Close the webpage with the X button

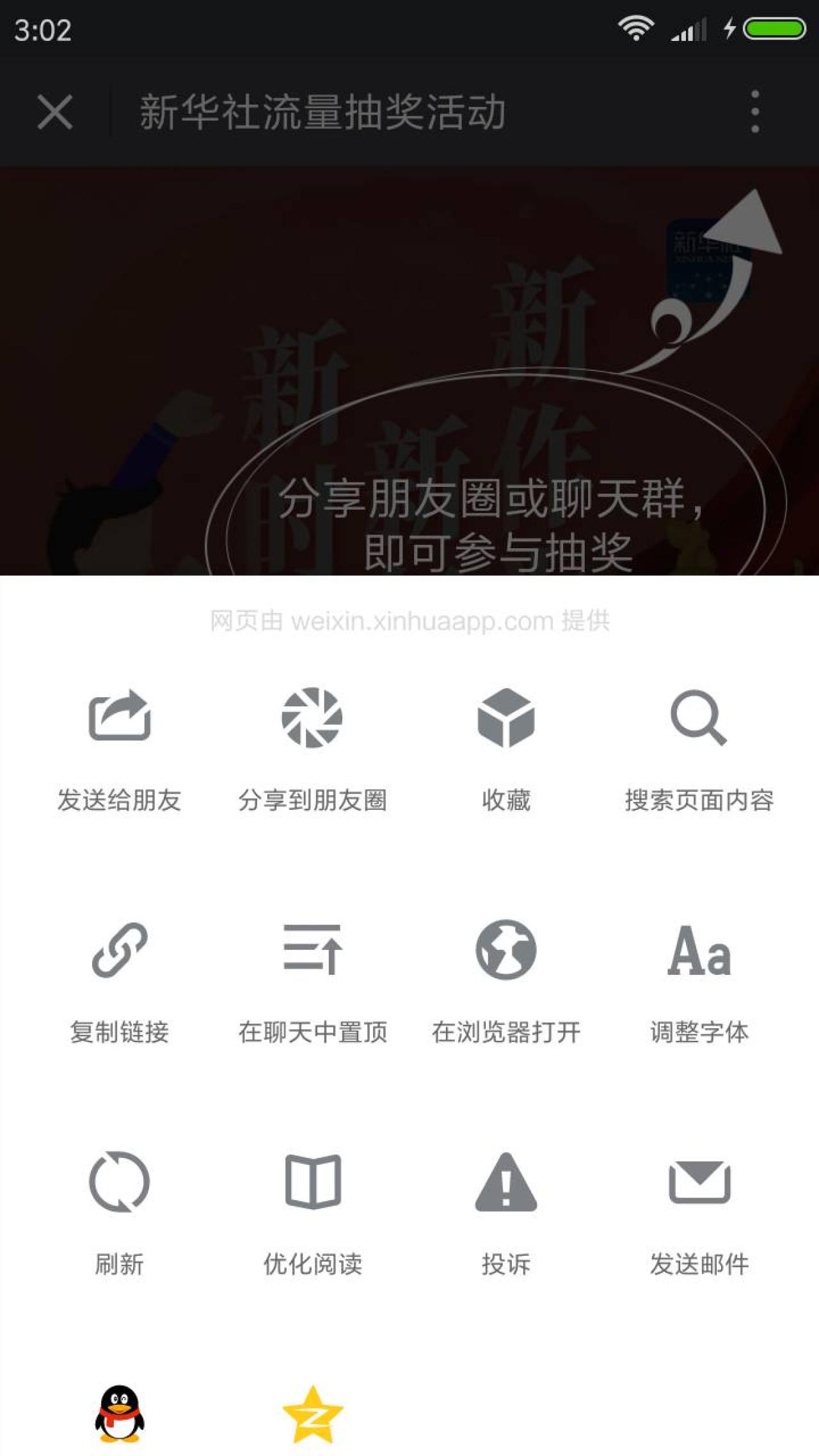(55, 112)
